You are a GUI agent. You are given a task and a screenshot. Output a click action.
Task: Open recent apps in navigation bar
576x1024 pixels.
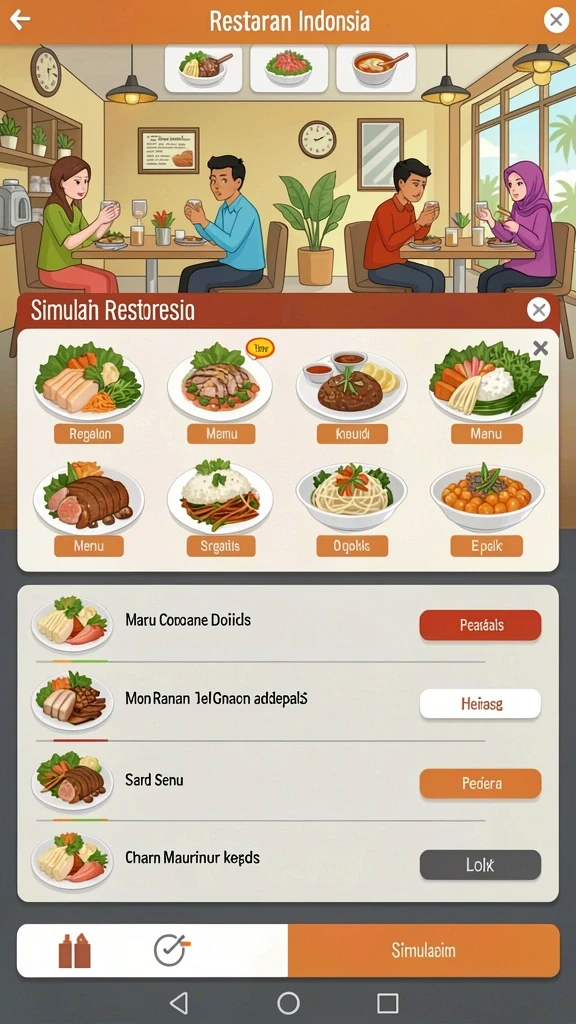pos(387,1003)
